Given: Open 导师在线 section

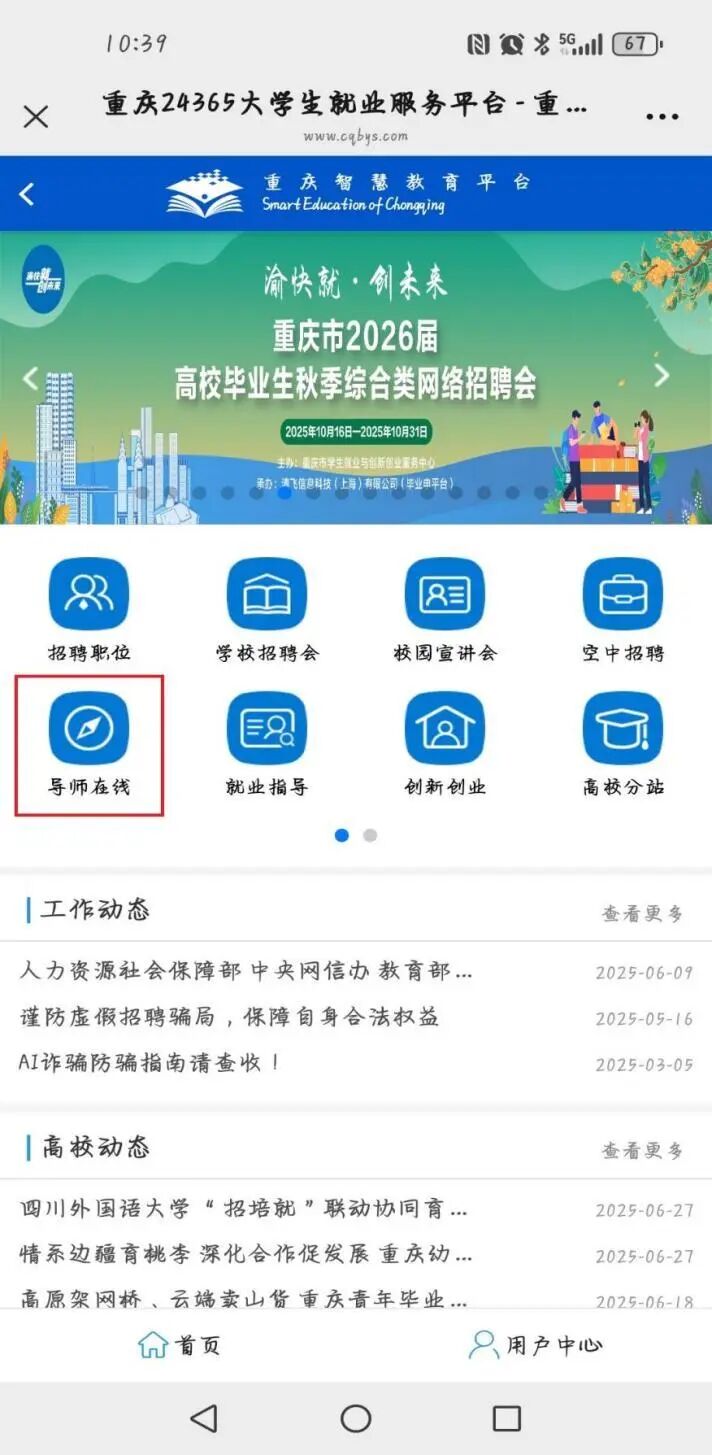Looking at the screenshot, I should (x=89, y=743).
